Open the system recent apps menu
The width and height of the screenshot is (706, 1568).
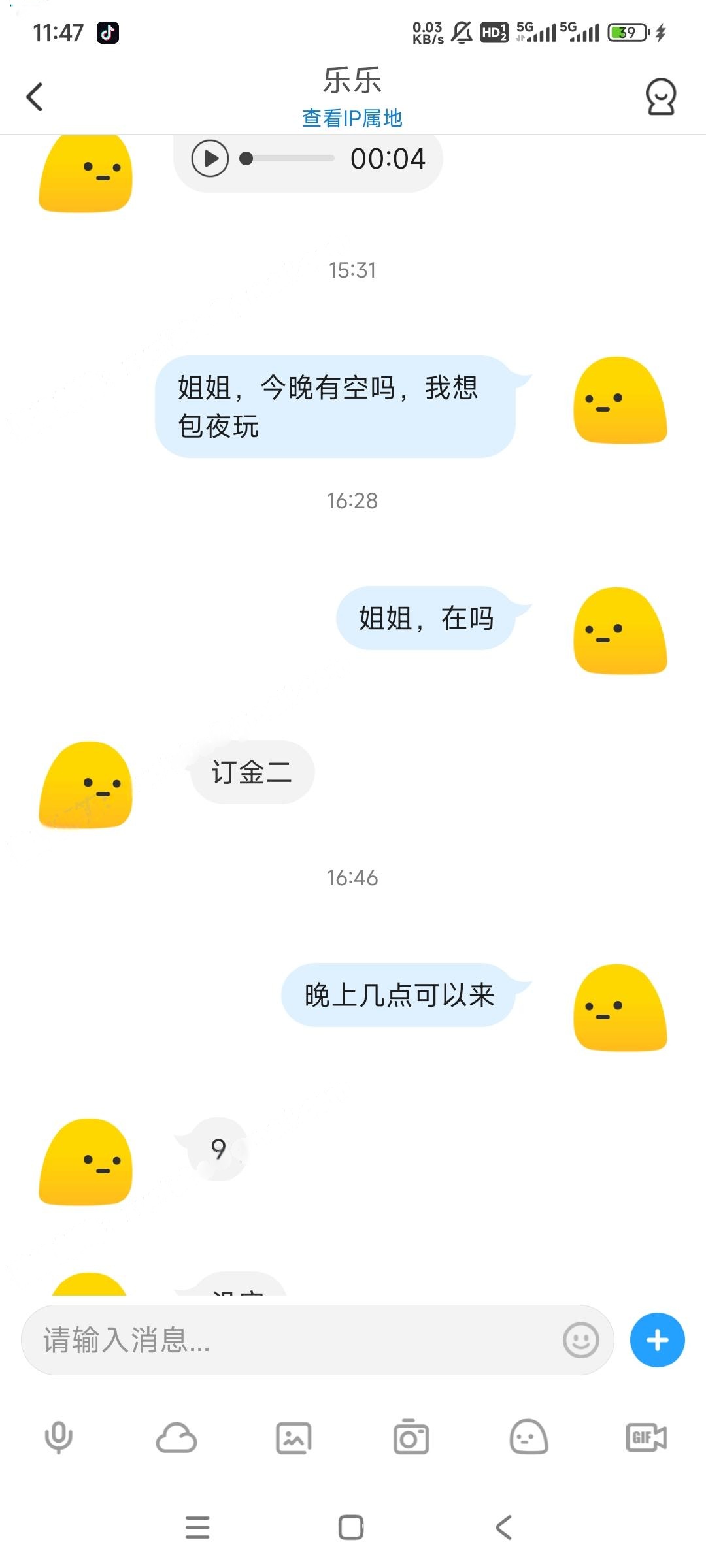(x=197, y=1527)
